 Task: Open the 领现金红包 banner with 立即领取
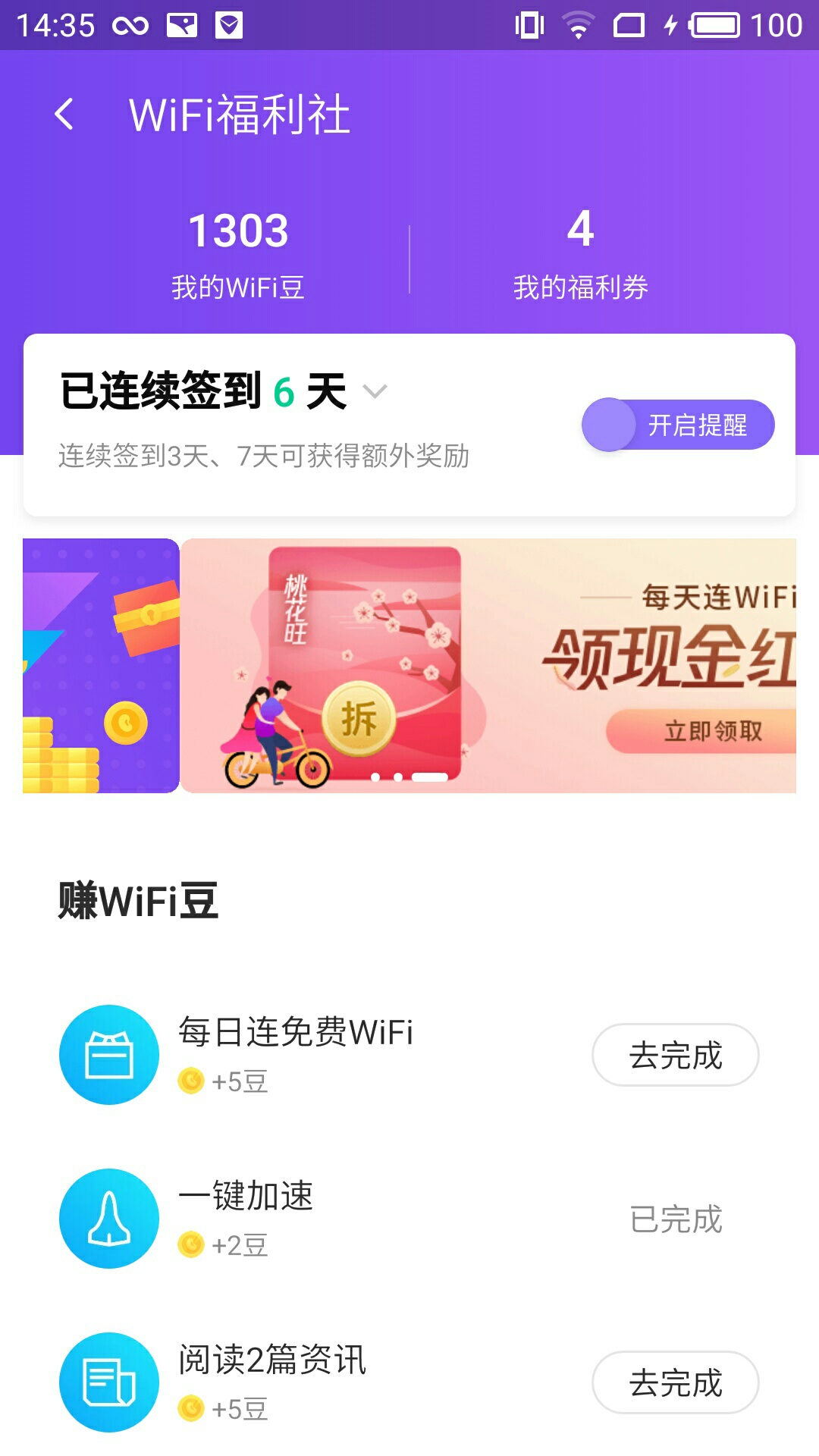tap(488, 666)
